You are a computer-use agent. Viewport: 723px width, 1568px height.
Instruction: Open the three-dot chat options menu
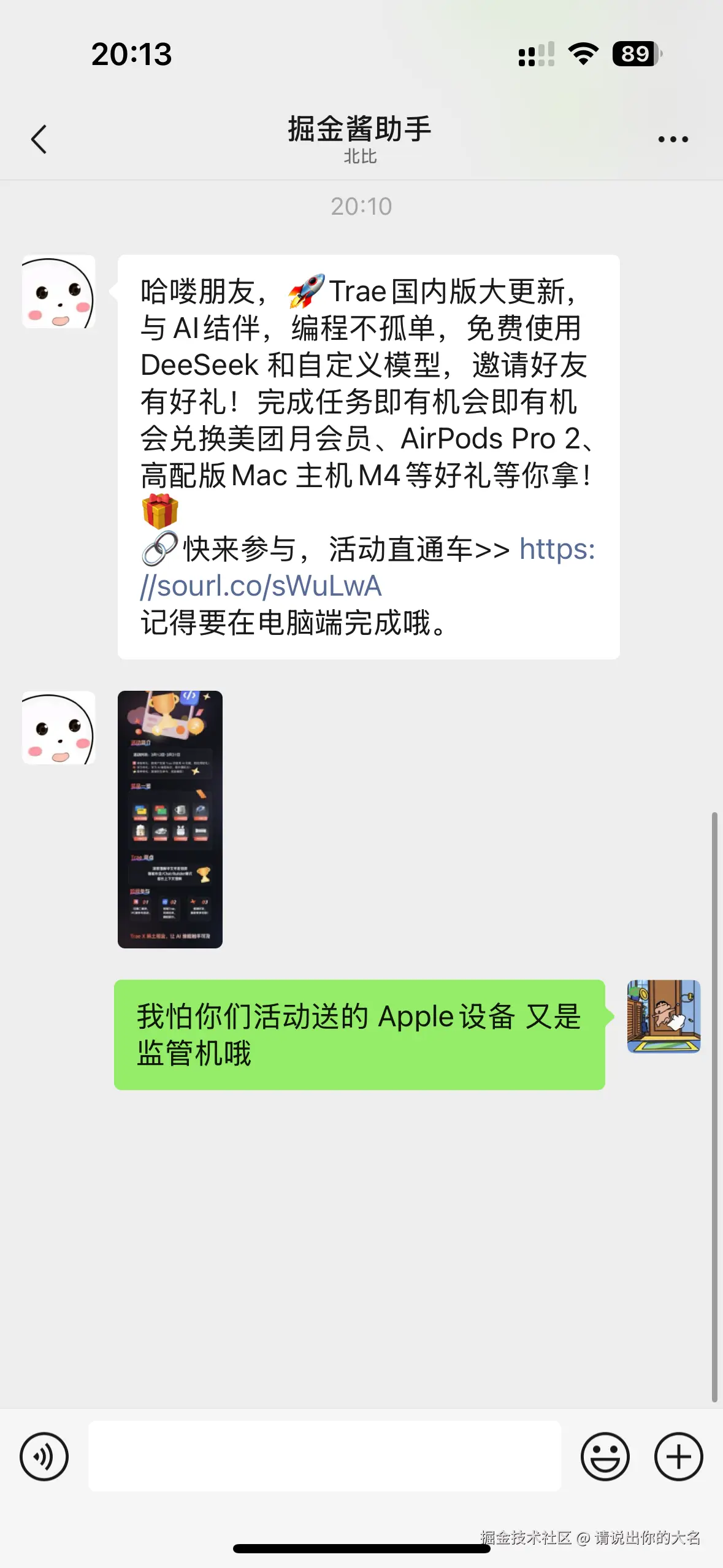673,139
